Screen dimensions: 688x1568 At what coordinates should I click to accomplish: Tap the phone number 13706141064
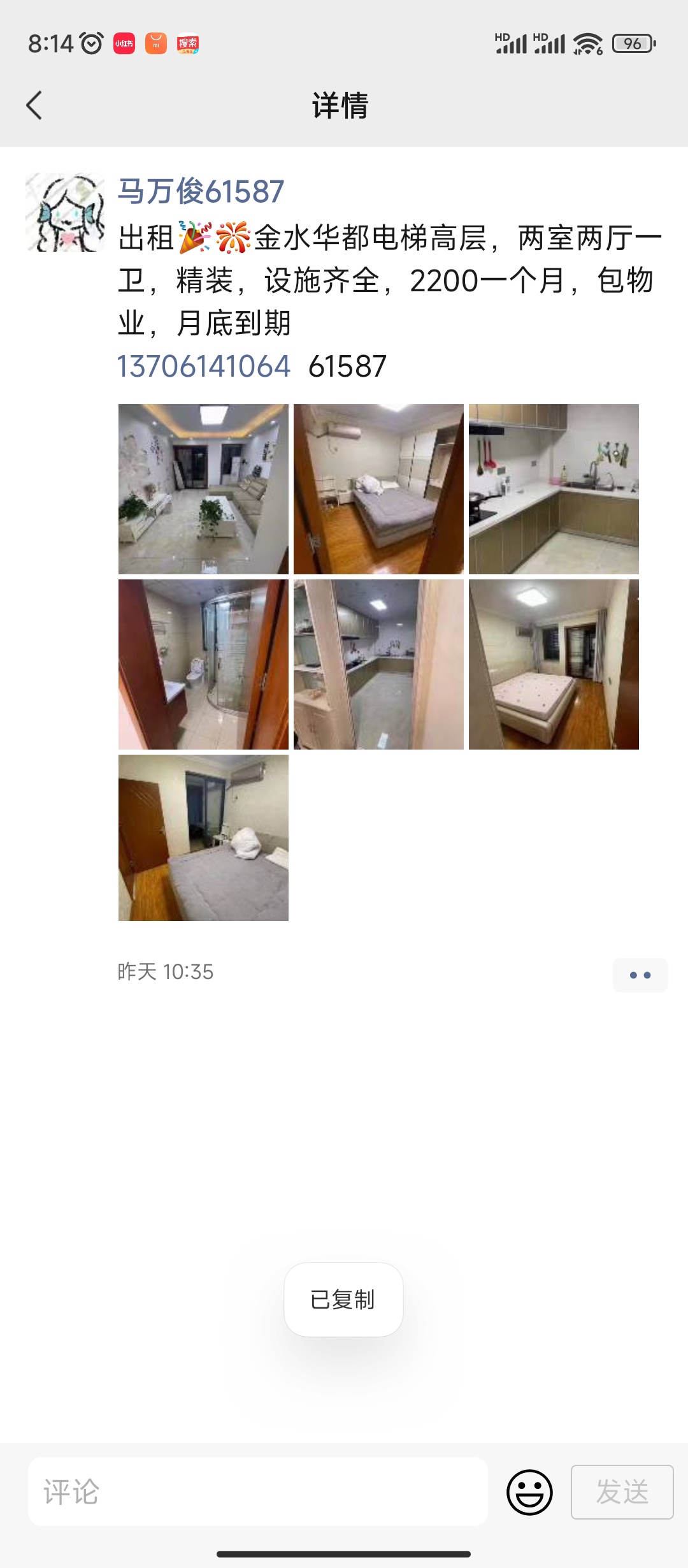(x=204, y=367)
